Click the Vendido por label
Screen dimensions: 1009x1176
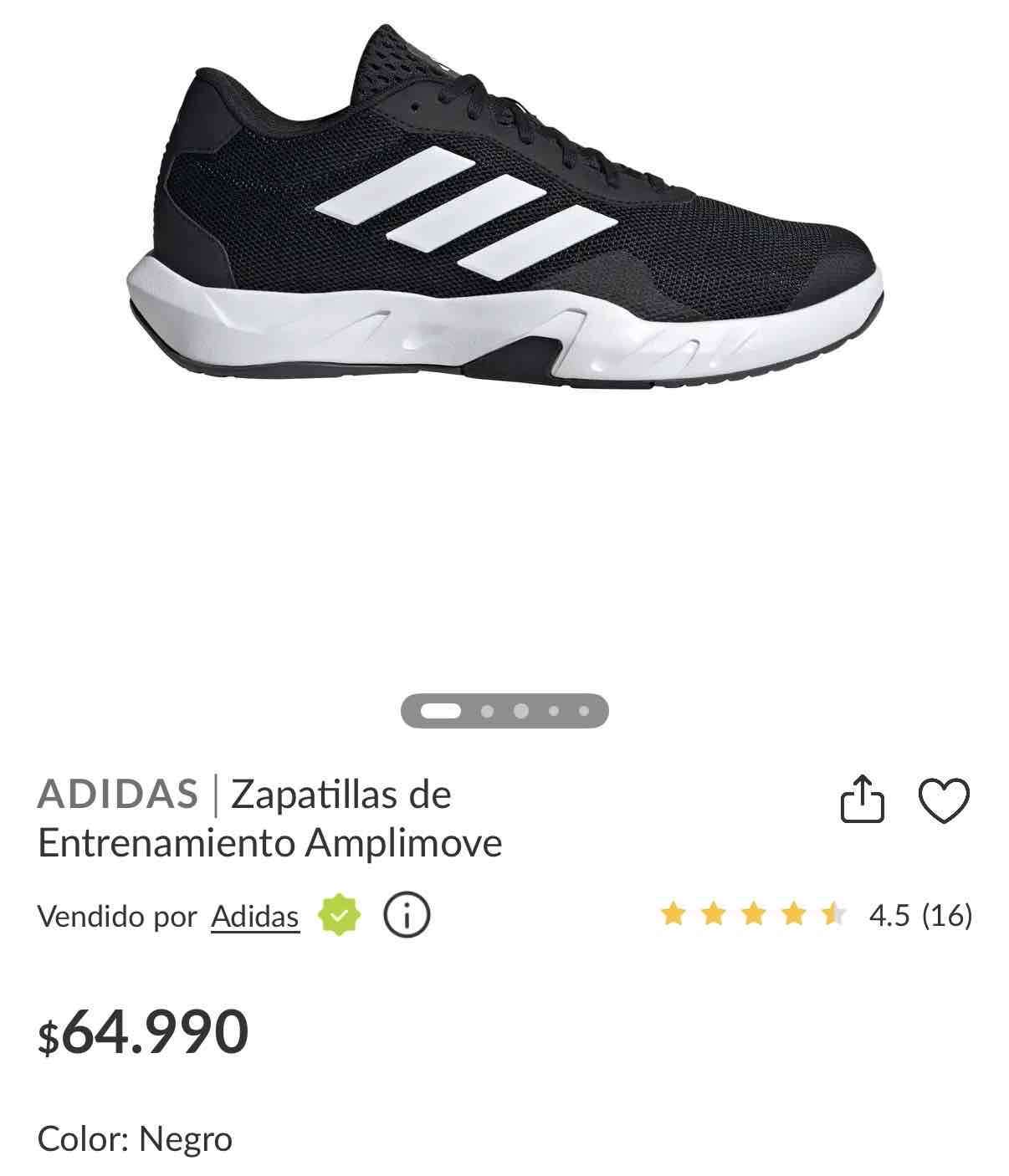117,916
